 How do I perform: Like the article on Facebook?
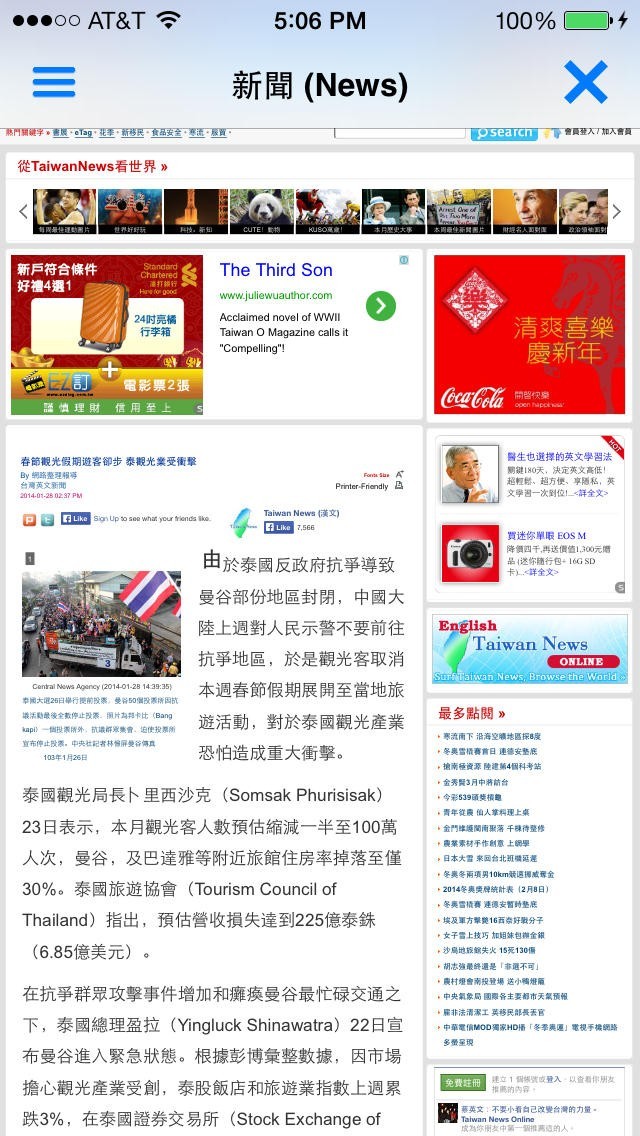[75, 519]
